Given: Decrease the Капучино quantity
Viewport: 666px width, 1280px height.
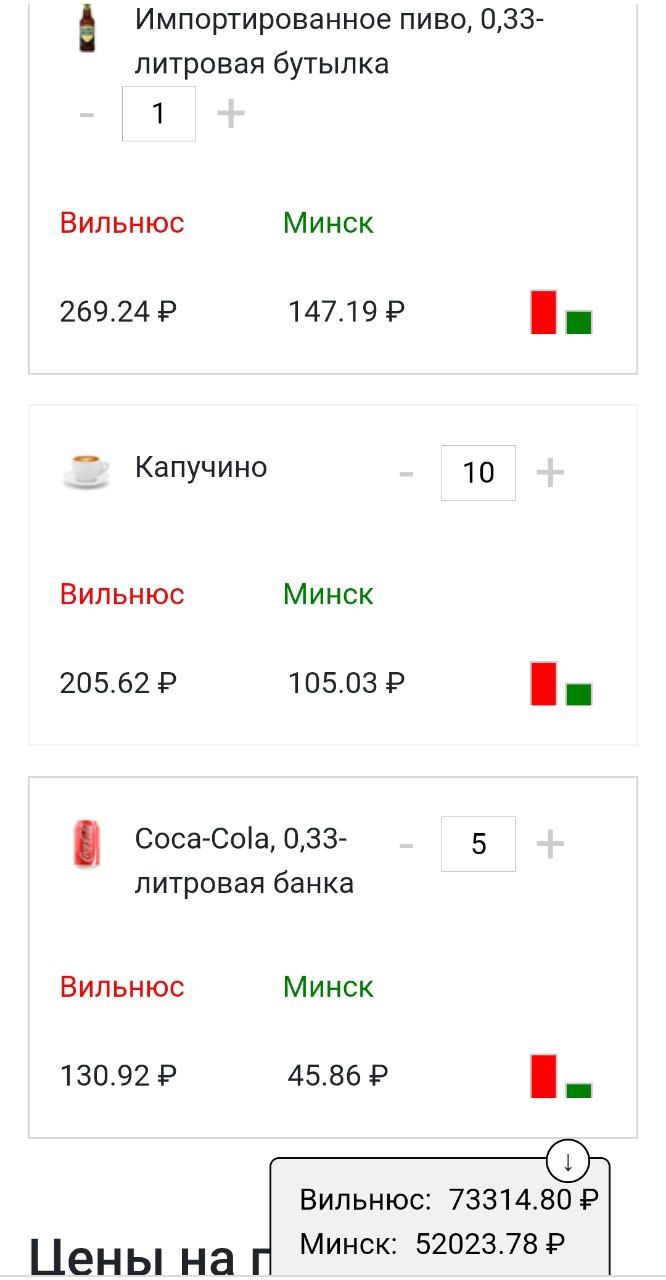Looking at the screenshot, I should 406,473.
